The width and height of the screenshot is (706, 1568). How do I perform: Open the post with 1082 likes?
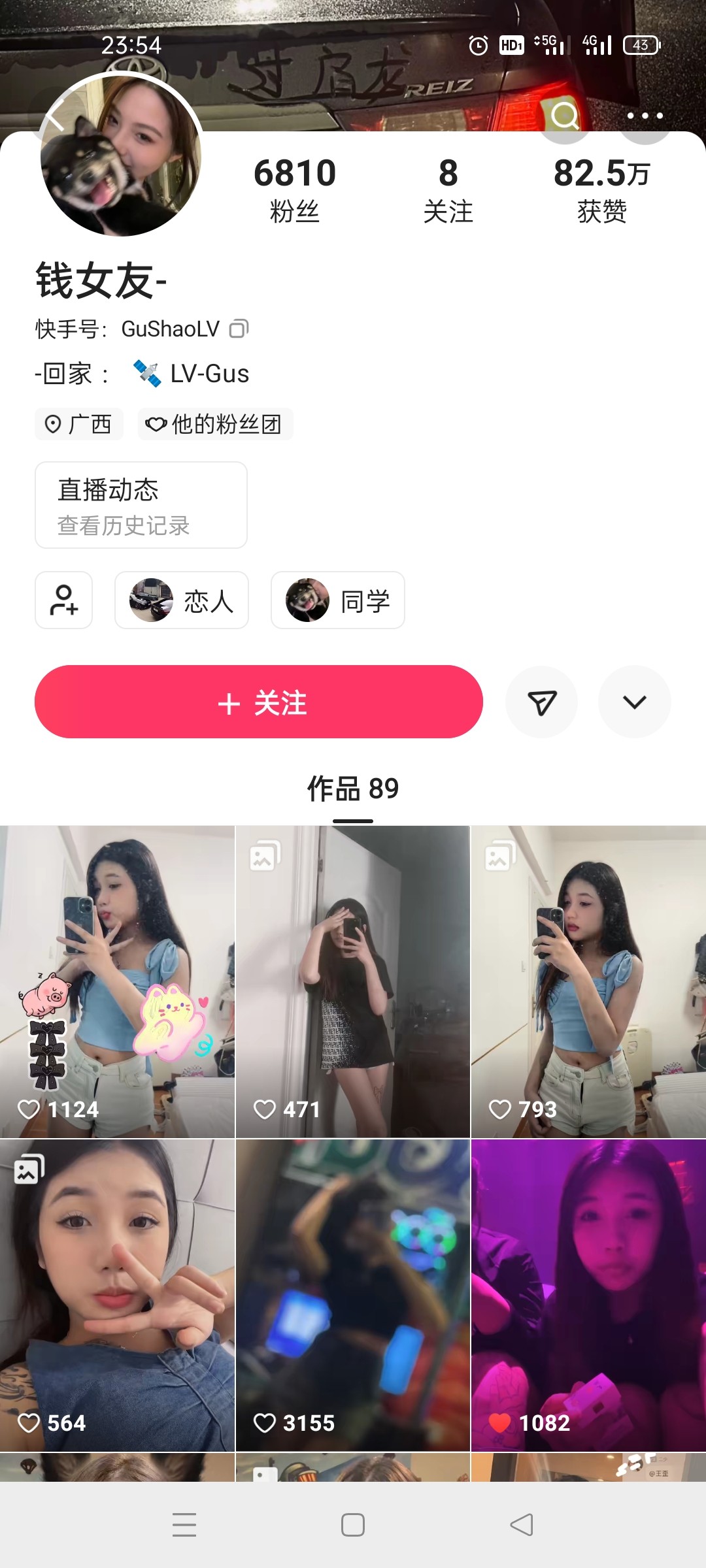click(588, 1294)
